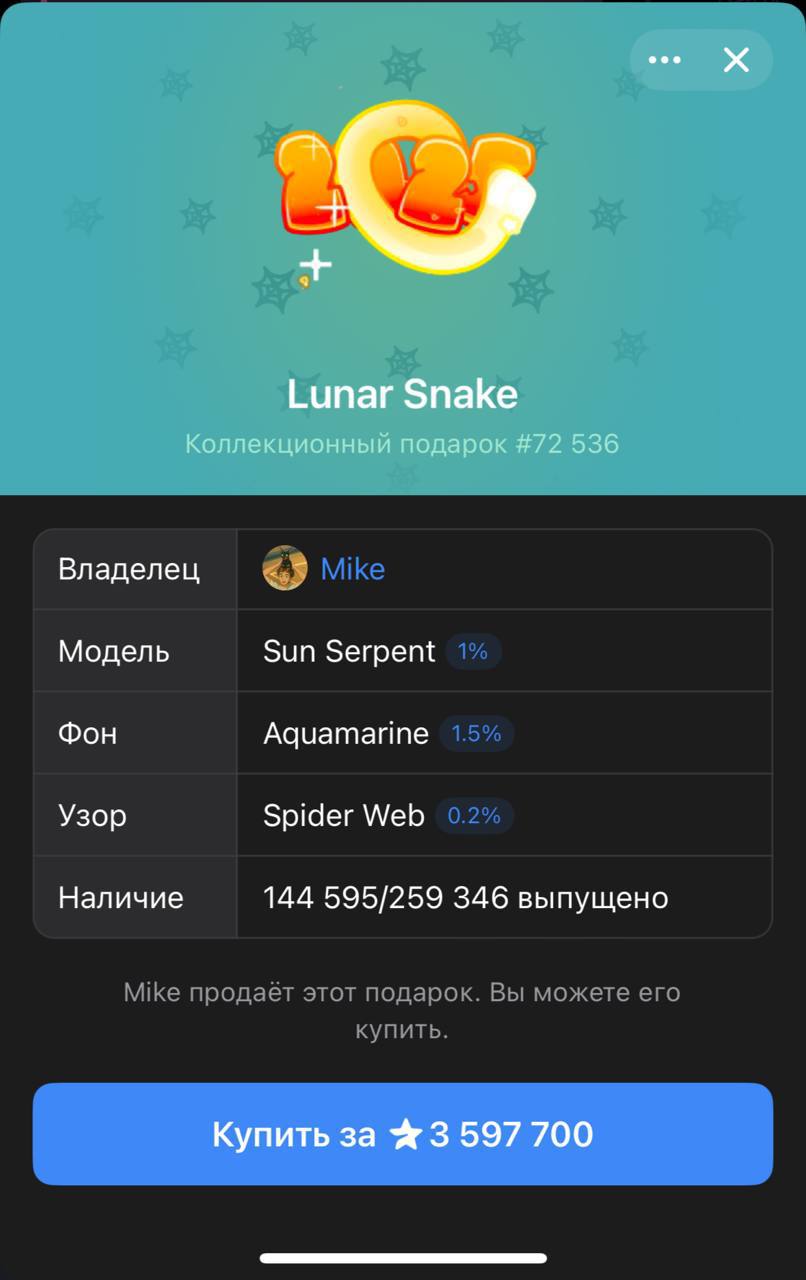
Task: Open the three-dot overflow menu
Action: click(665, 61)
